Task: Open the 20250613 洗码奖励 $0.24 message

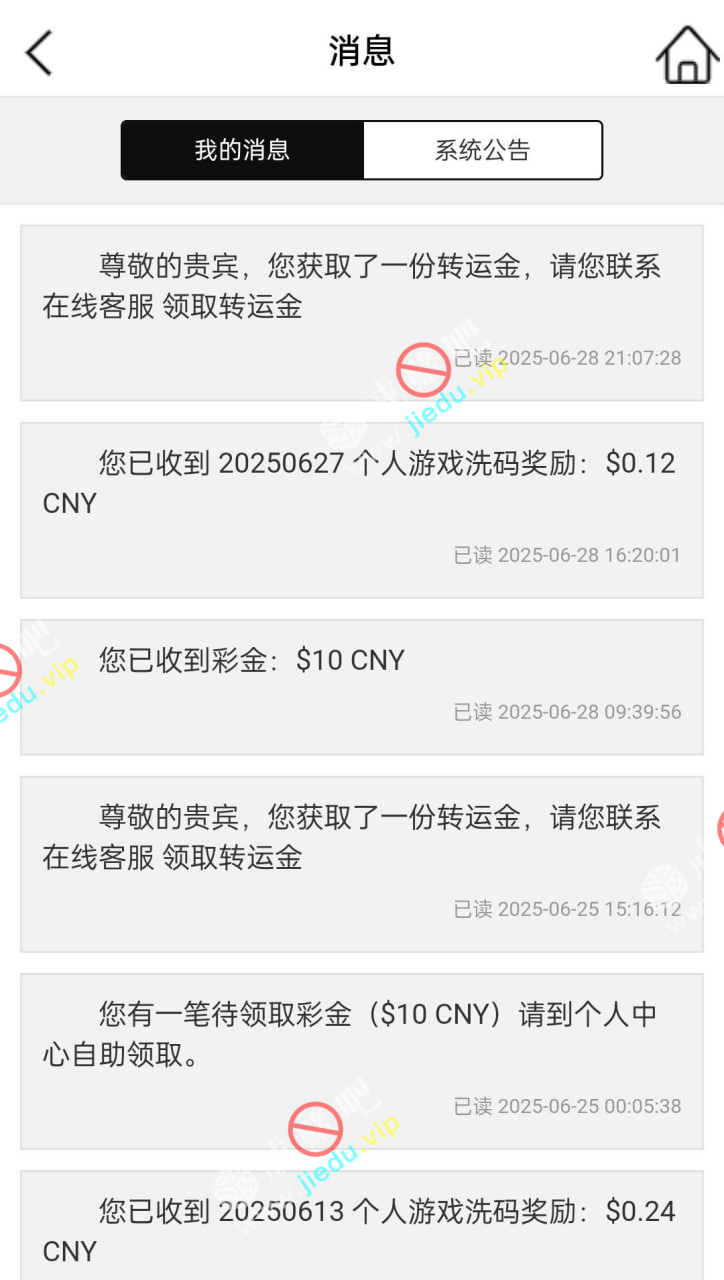Action: point(361,1228)
